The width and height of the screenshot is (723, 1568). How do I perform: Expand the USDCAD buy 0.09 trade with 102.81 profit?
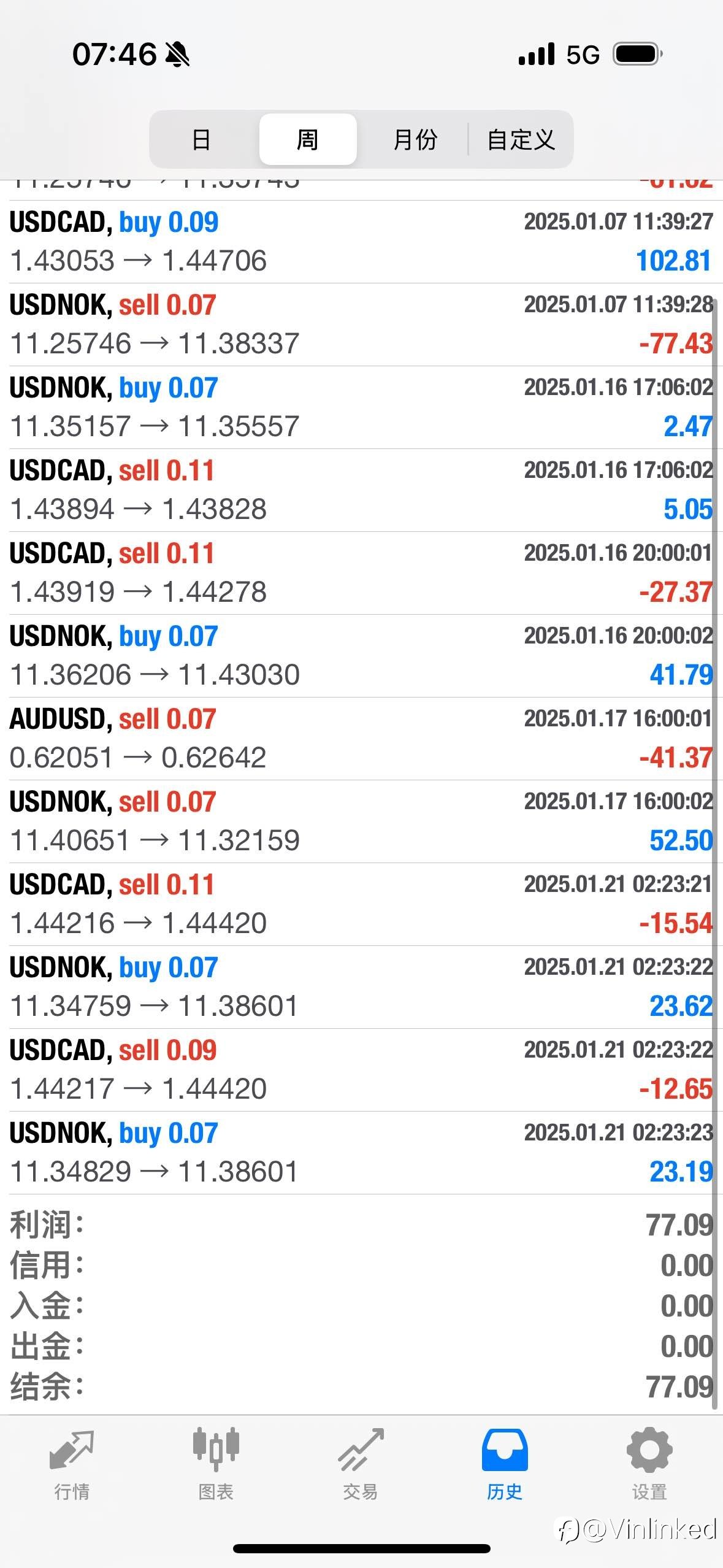click(x=361, y=242)
